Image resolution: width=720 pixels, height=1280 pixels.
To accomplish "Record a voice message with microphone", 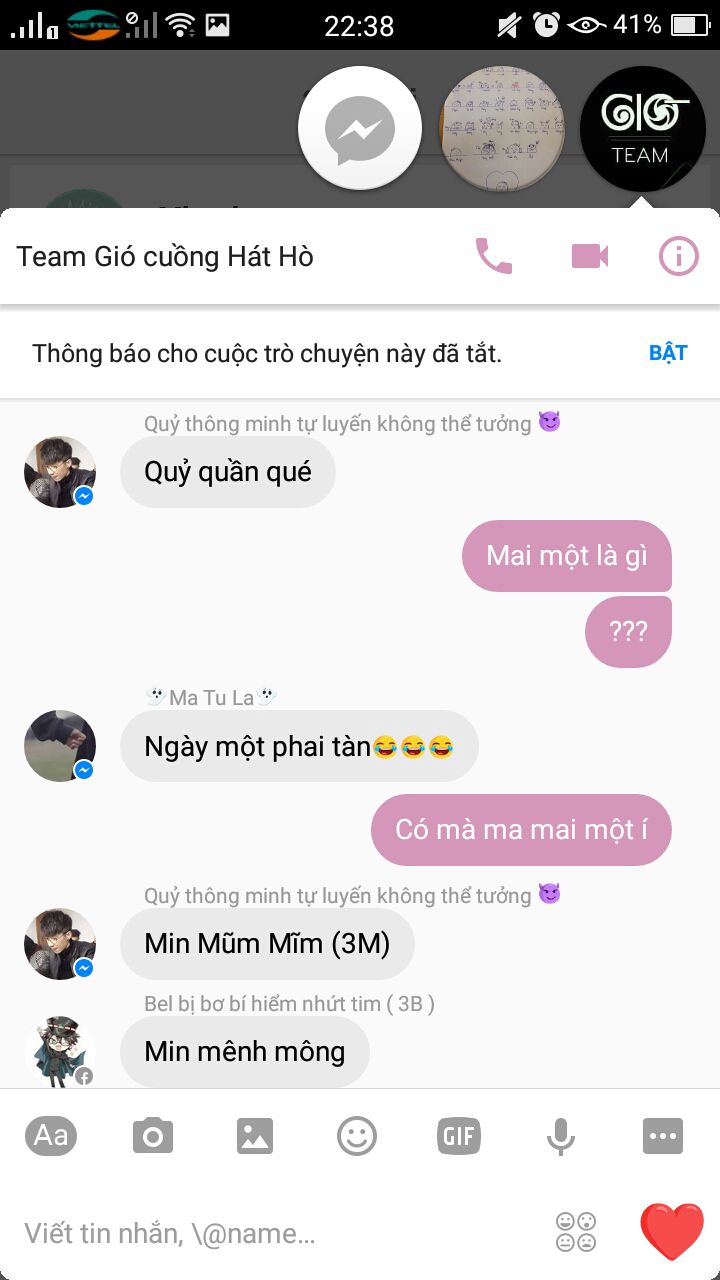I will click(561, 1136).
